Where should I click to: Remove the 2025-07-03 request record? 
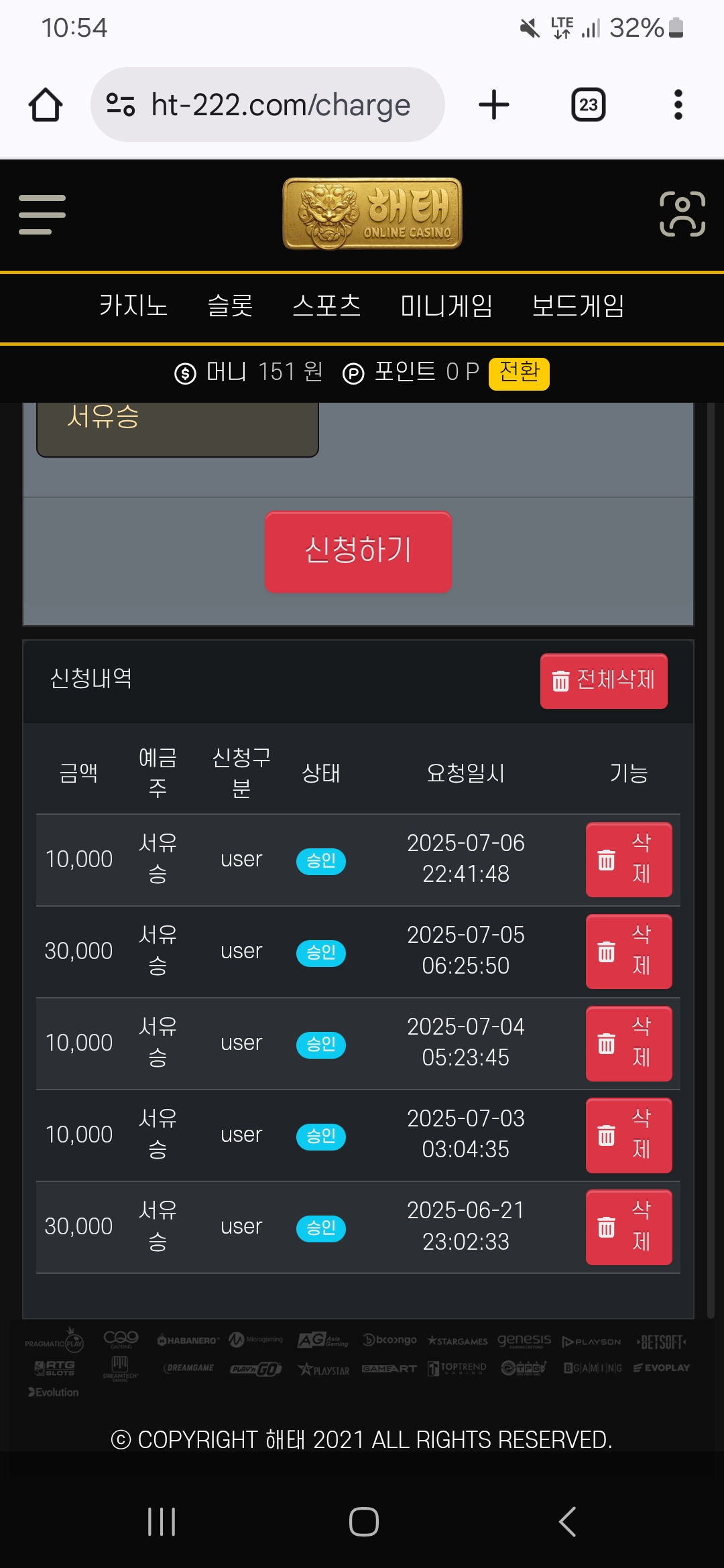629,1135
